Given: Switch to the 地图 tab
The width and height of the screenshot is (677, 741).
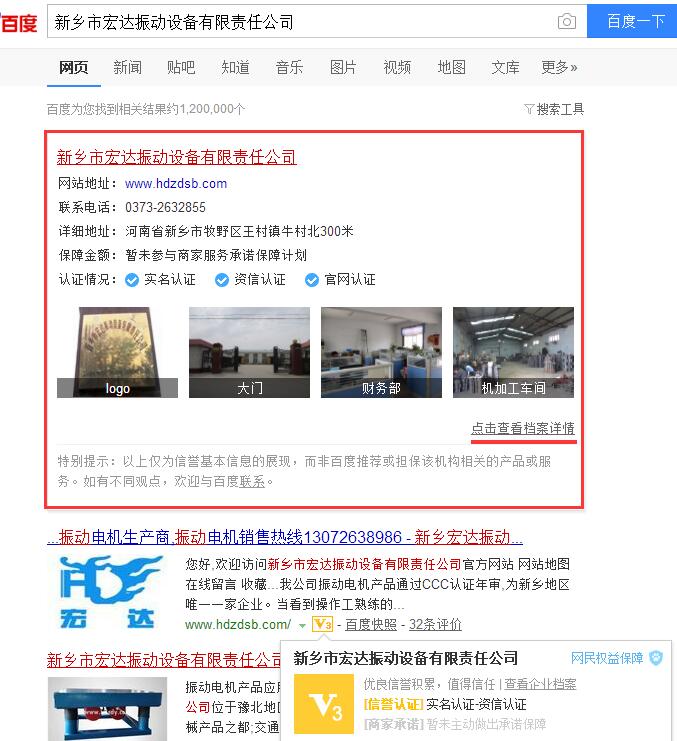Looking at the screenshot, I should coord(451,68).
